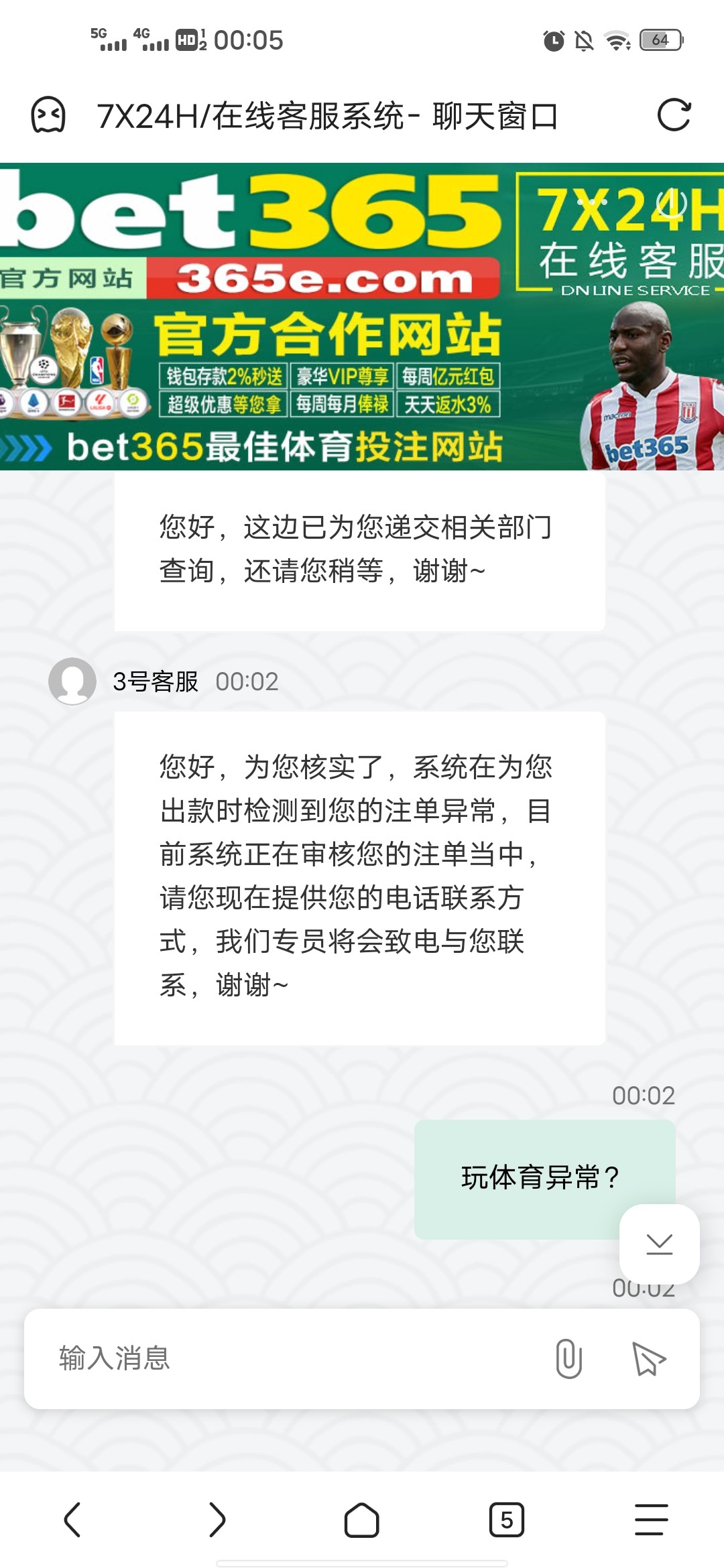Jump to latest message with down arrow
Viewport: 724px width, 1568px height.
pyautogui.click(x=659, y=1244)
